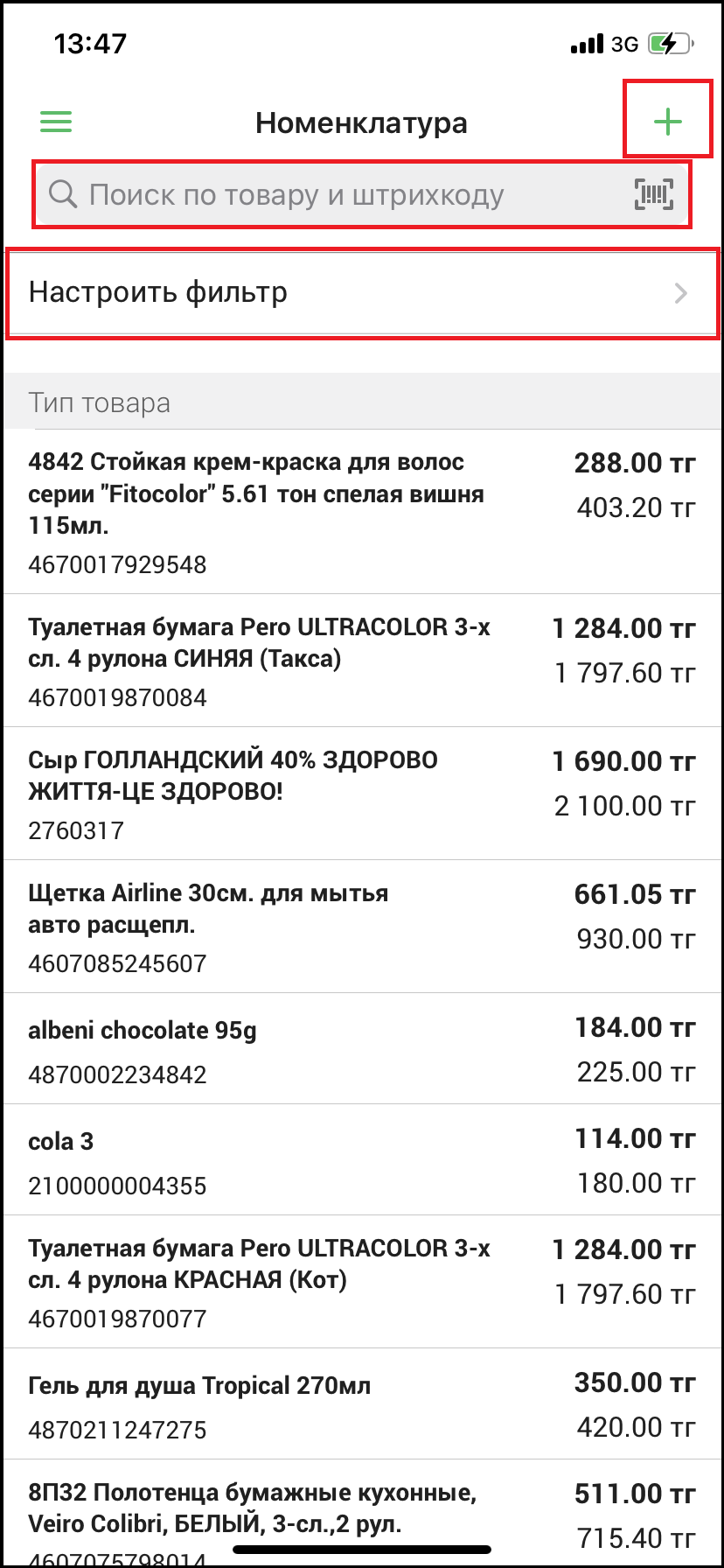View Гель для душа Tropical 270мл
The width and height of the screenshot is (724, 1568).
[x=362, y=1404]
